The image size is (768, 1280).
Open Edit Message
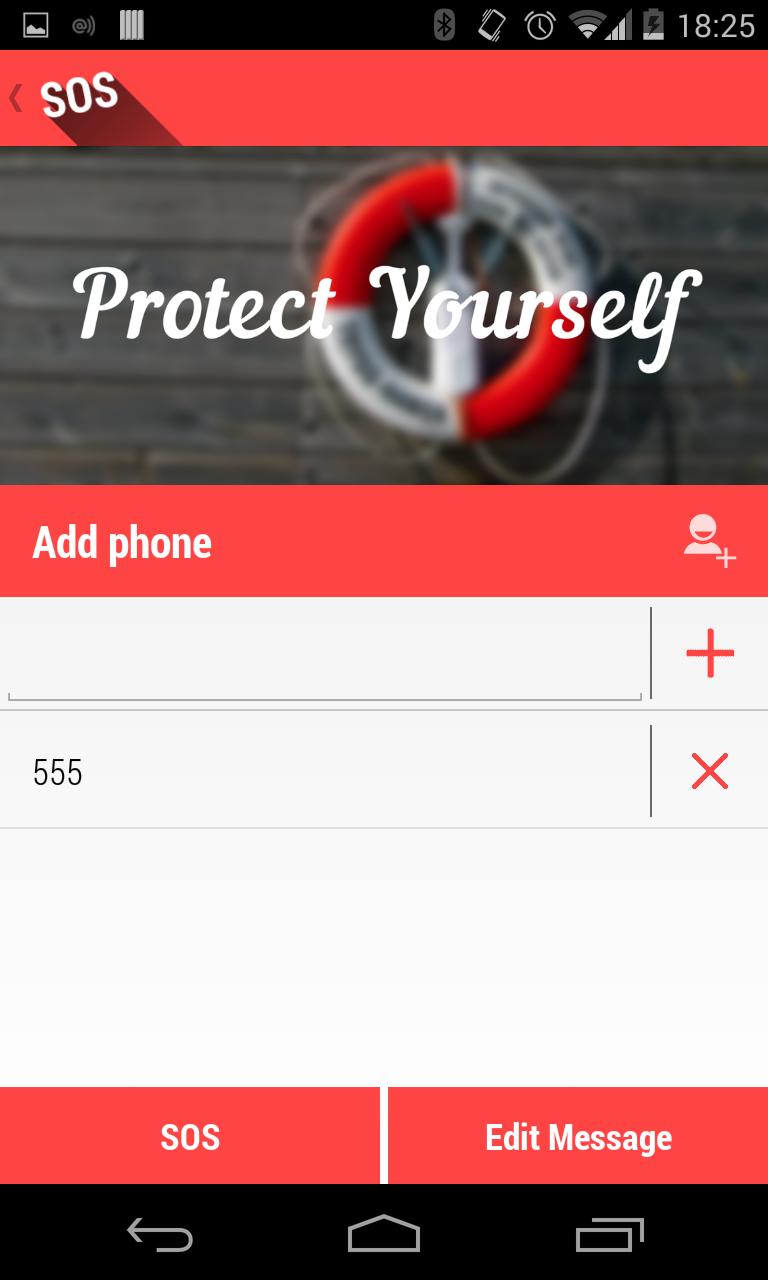coord(578,1136)
